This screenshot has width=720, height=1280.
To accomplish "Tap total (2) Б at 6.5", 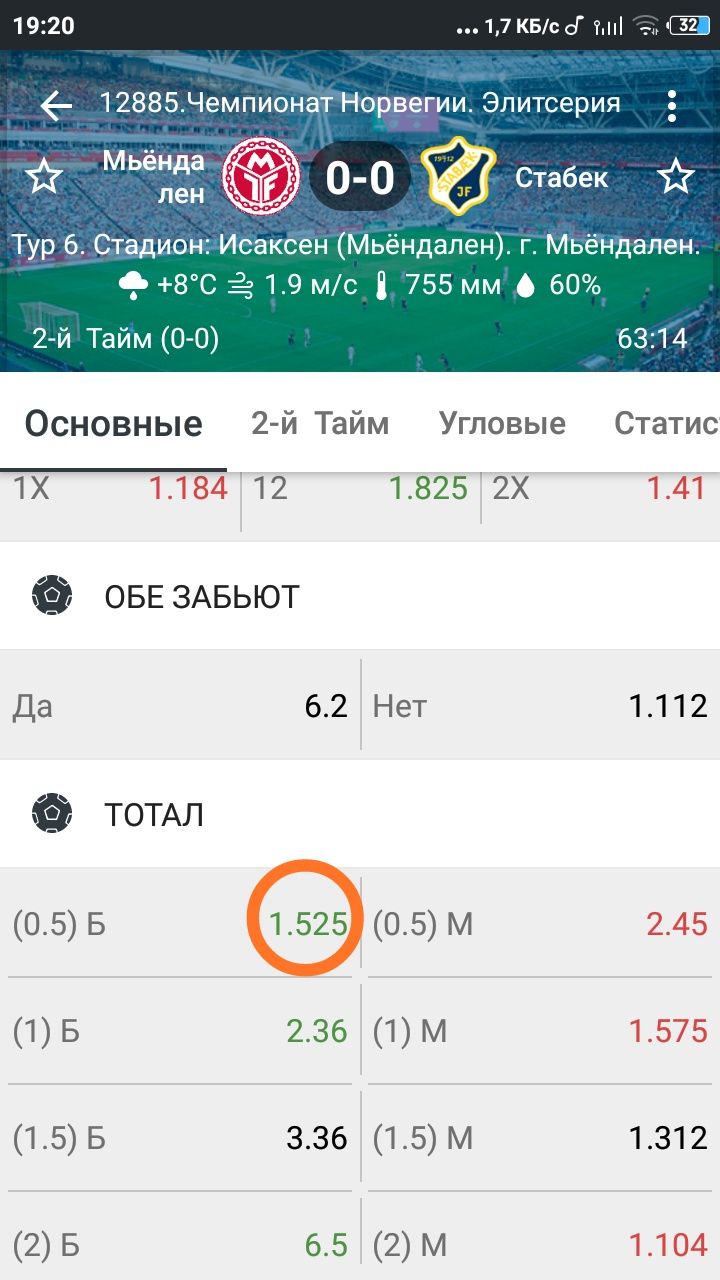I will (180, 1245).
